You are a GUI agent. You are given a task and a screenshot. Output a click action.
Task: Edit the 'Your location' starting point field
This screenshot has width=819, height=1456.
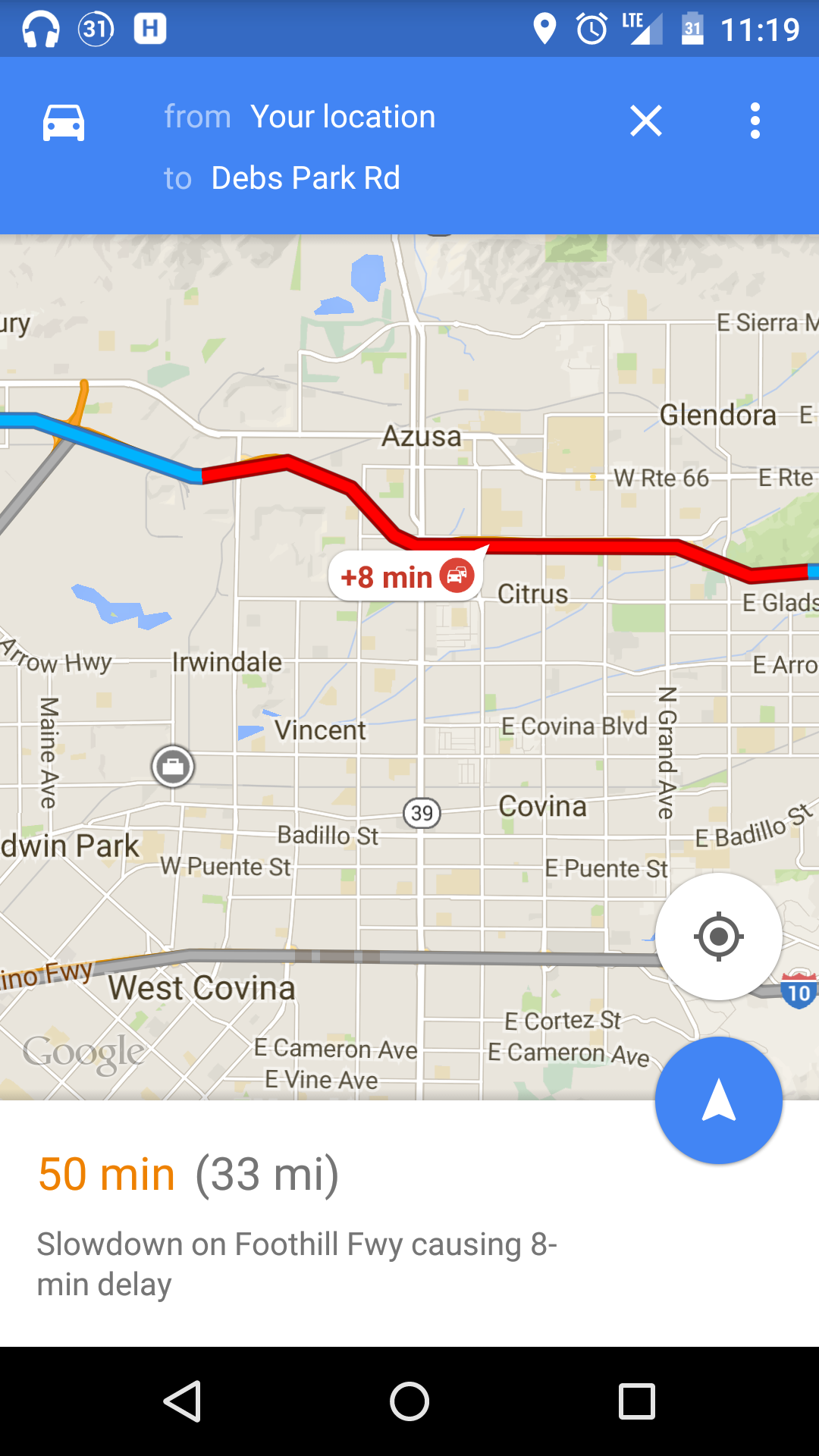coord(342,116)
